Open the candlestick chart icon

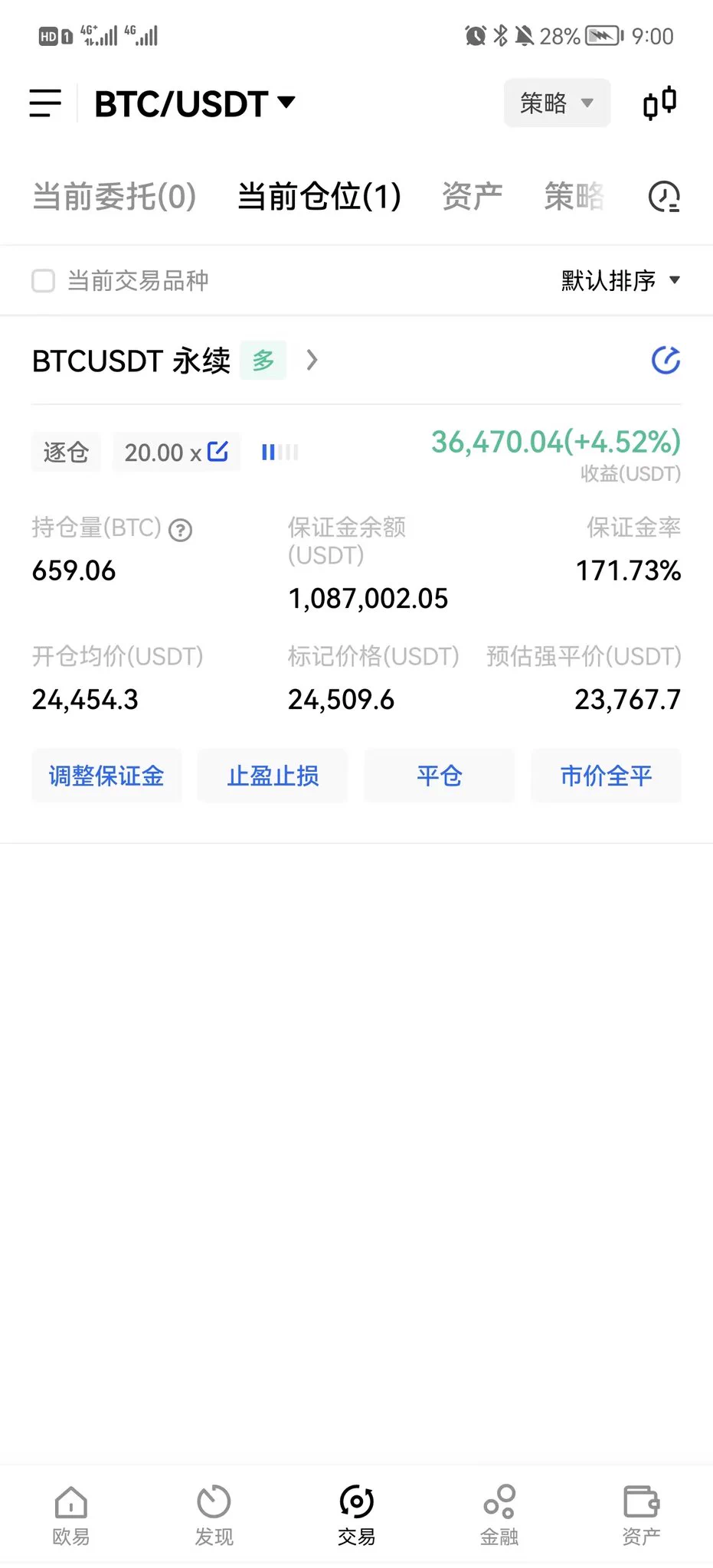659,103
